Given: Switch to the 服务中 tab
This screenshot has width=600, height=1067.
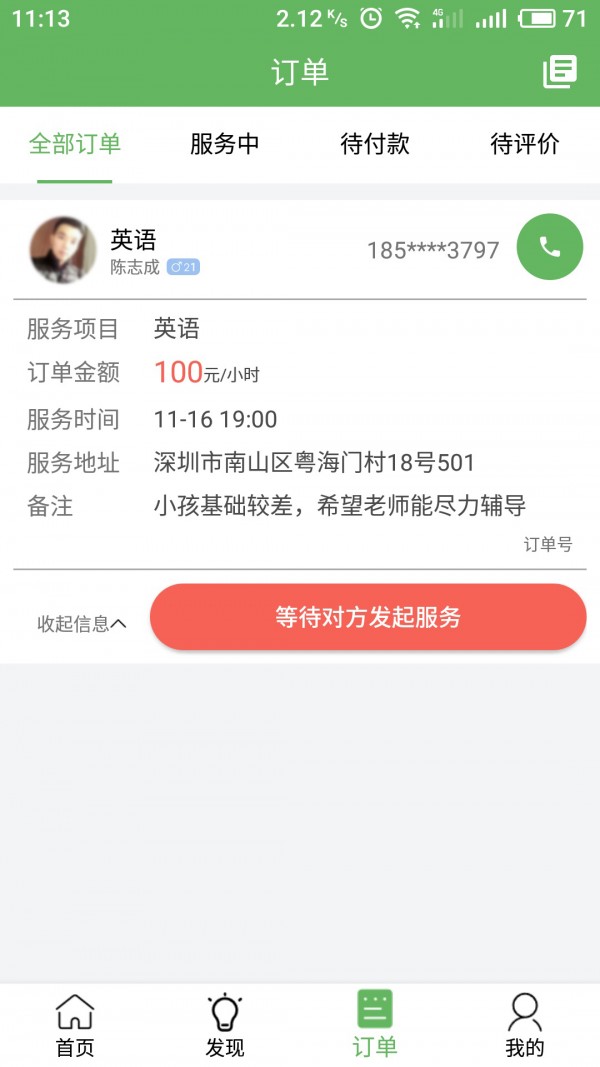Looking at the screenshot, I should click(225, 144).
